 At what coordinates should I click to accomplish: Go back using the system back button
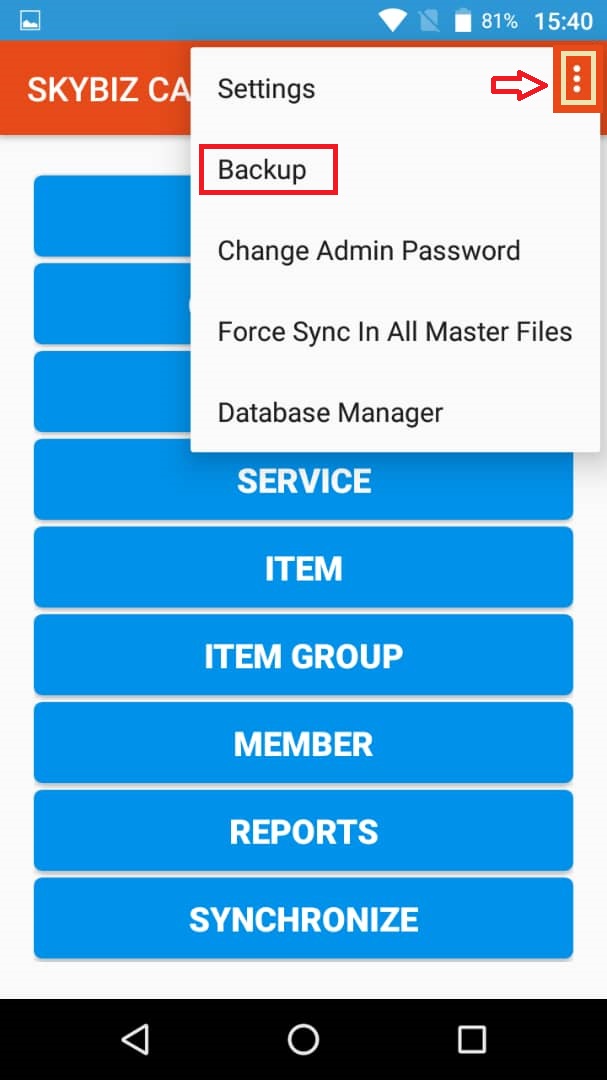pos(135,1039)
